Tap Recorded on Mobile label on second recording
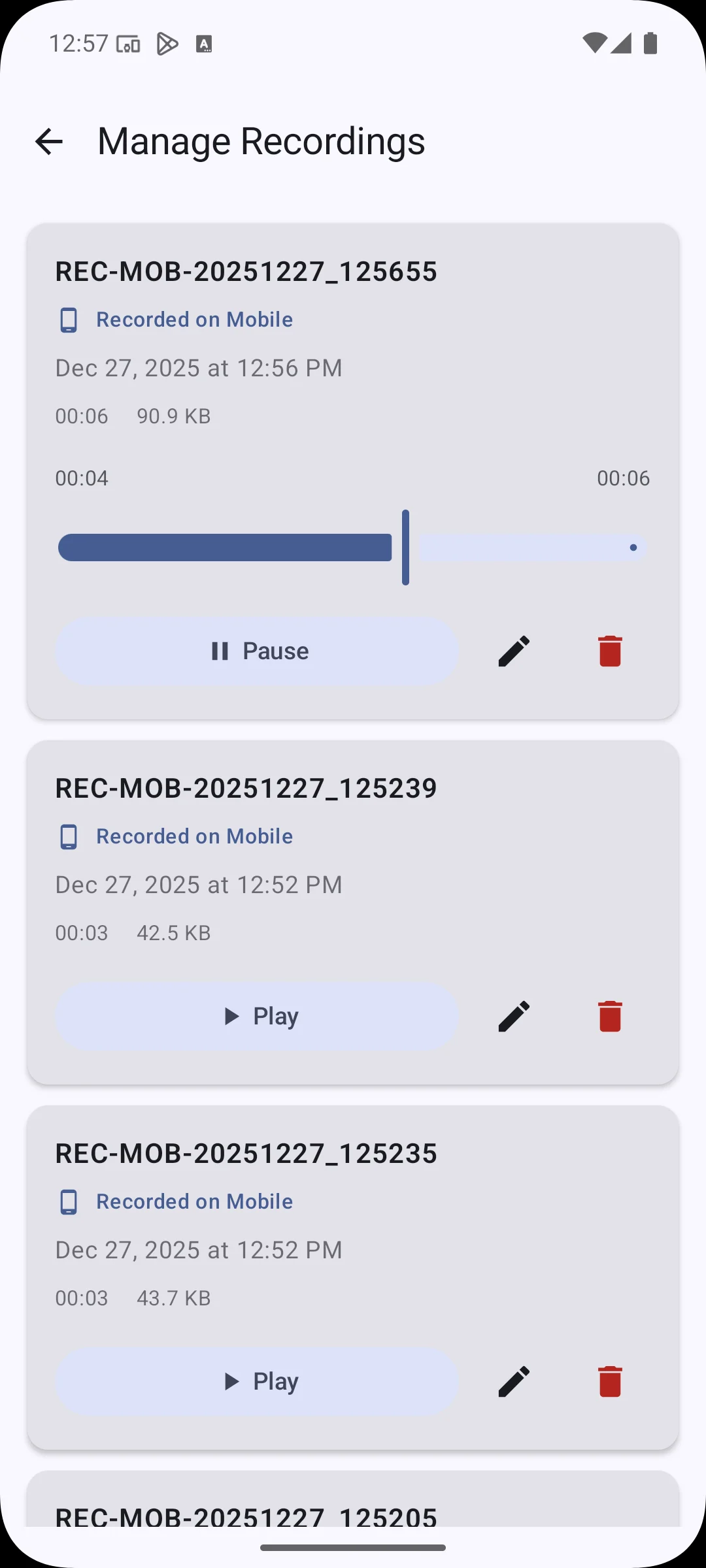The height and width of the screenshot is (1568, 706). (194, 836)
